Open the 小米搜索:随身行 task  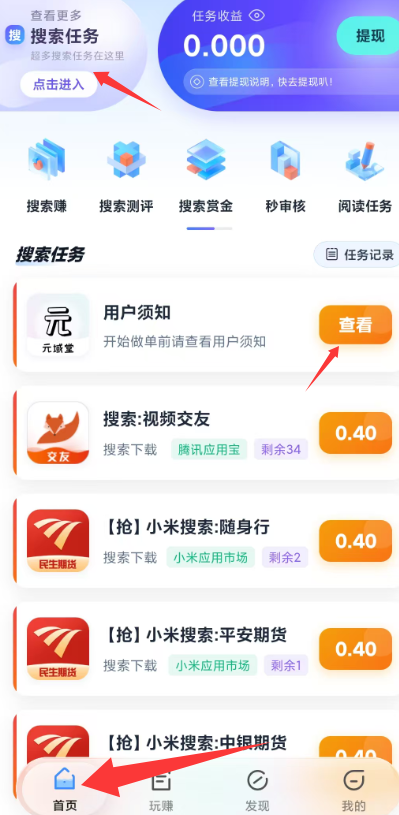(x=205, y=541)
